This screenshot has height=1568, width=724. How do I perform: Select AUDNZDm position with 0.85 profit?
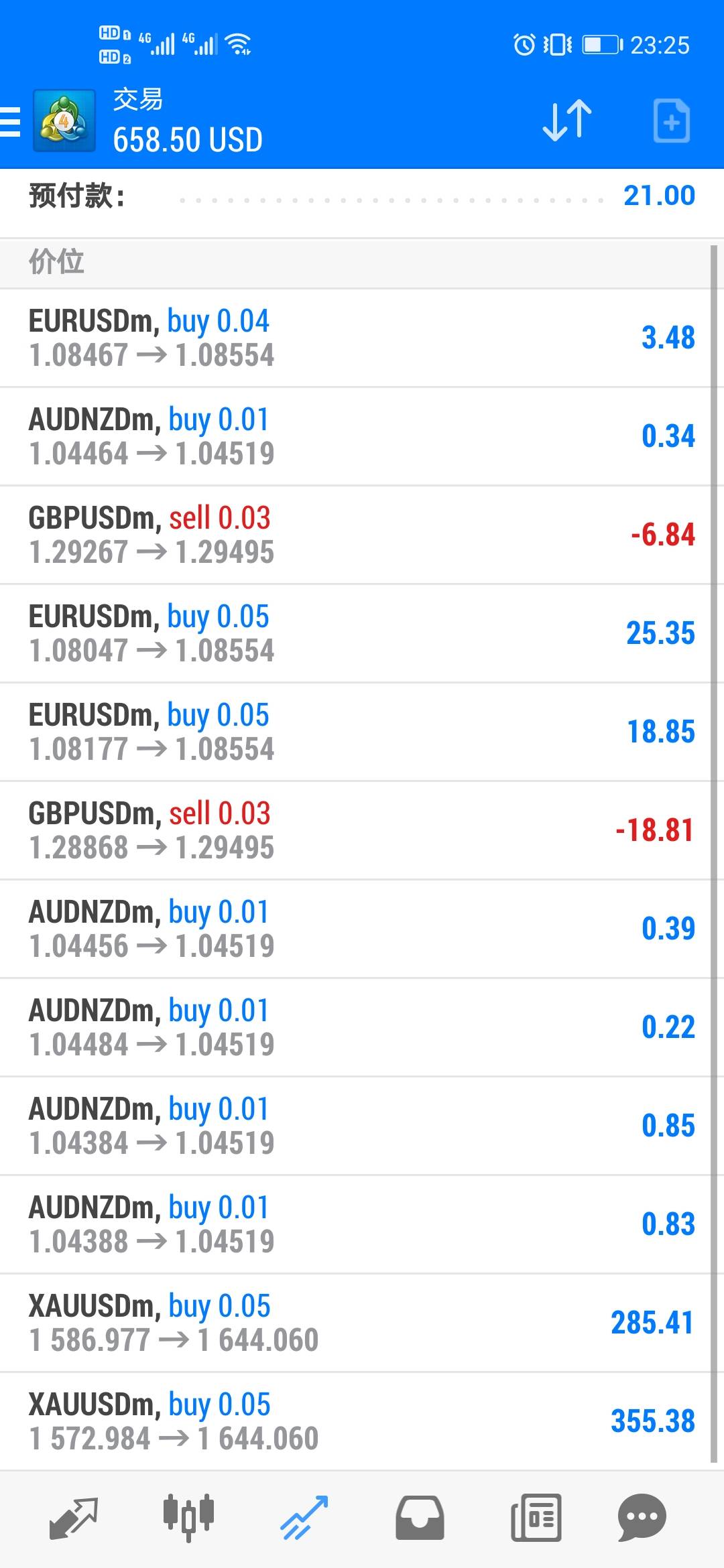(355, 1126)
